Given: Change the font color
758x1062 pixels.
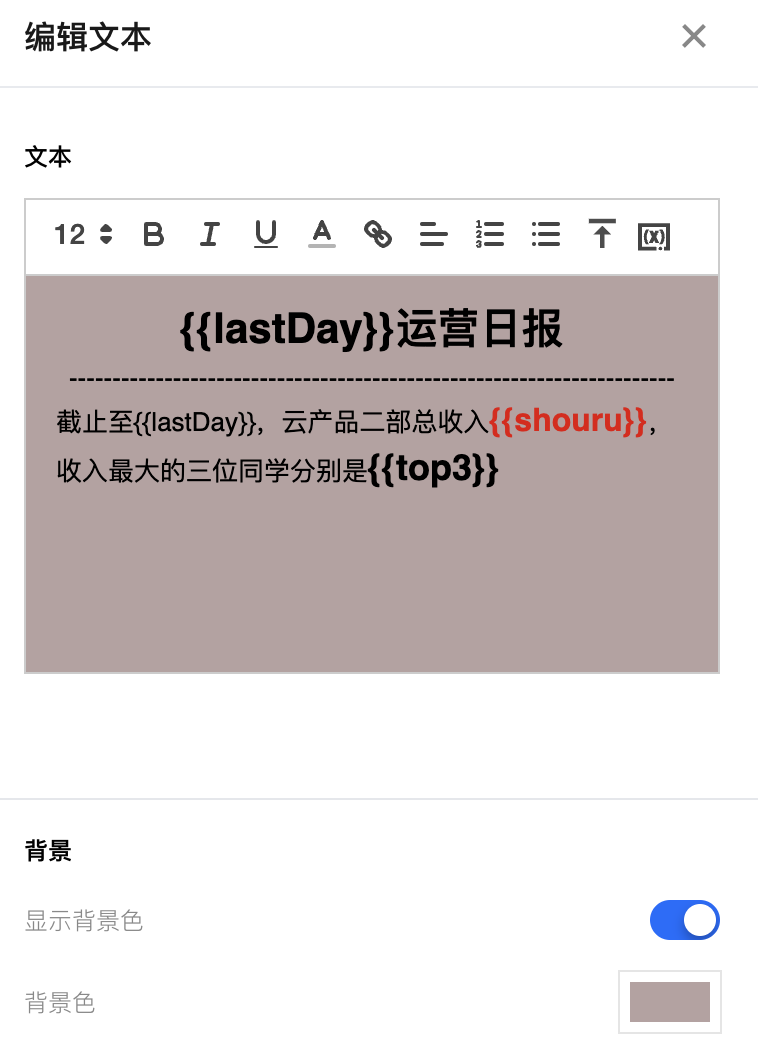Looking at the screenshot, I should (x=321, y=235).
